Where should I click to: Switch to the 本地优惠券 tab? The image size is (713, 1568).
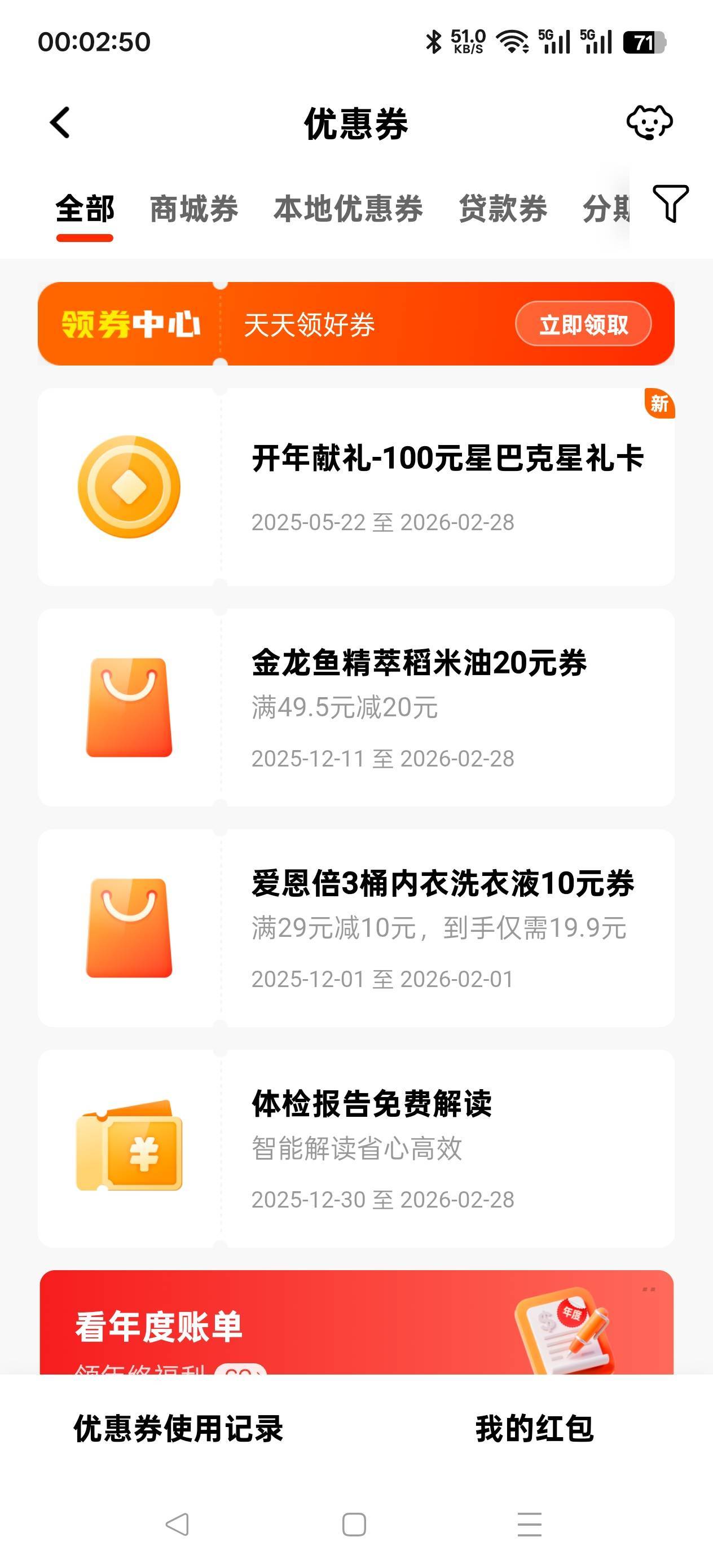coord(347,209)
